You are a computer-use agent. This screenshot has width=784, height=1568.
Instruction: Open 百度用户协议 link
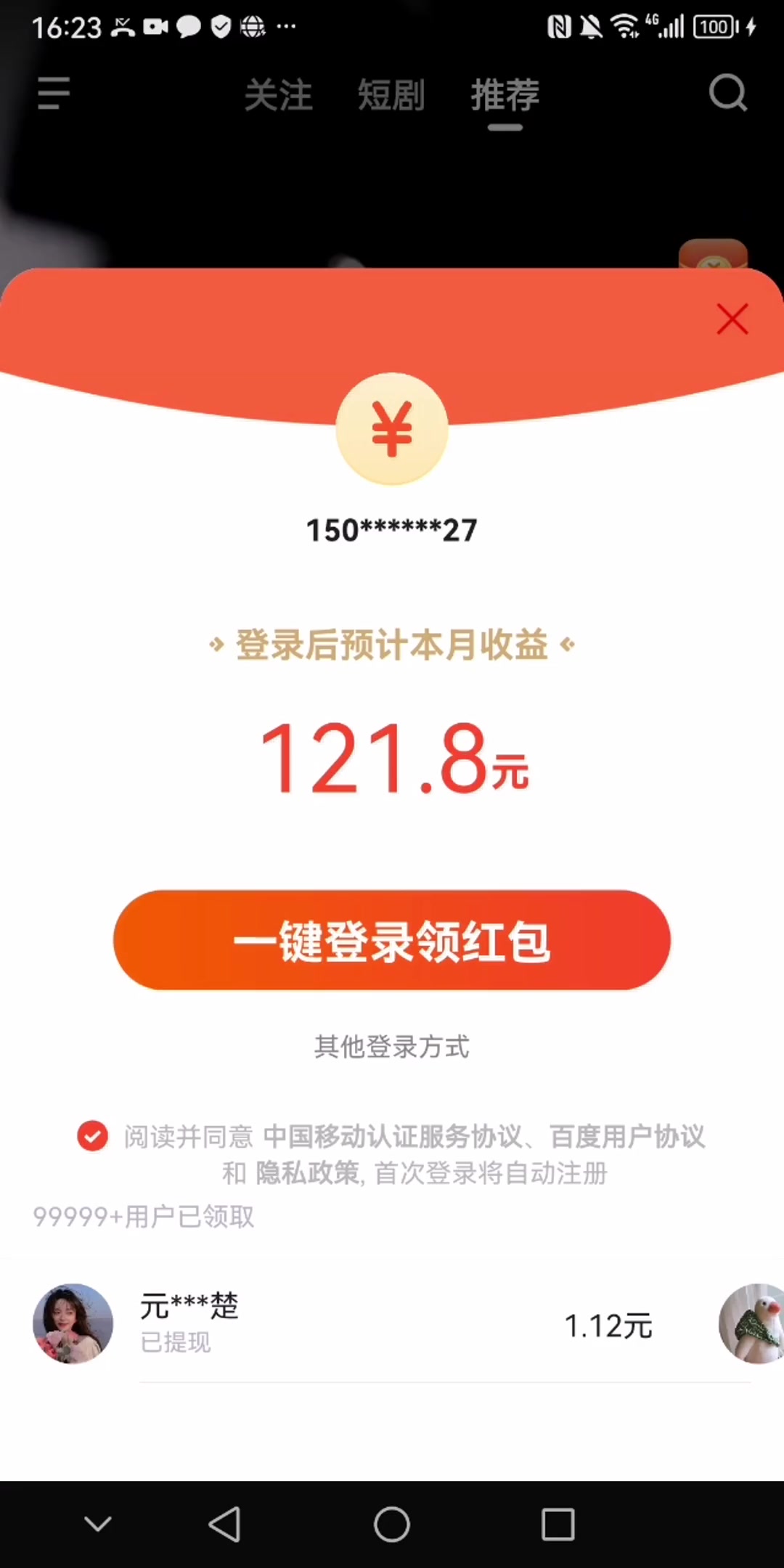click(627, 1136)
